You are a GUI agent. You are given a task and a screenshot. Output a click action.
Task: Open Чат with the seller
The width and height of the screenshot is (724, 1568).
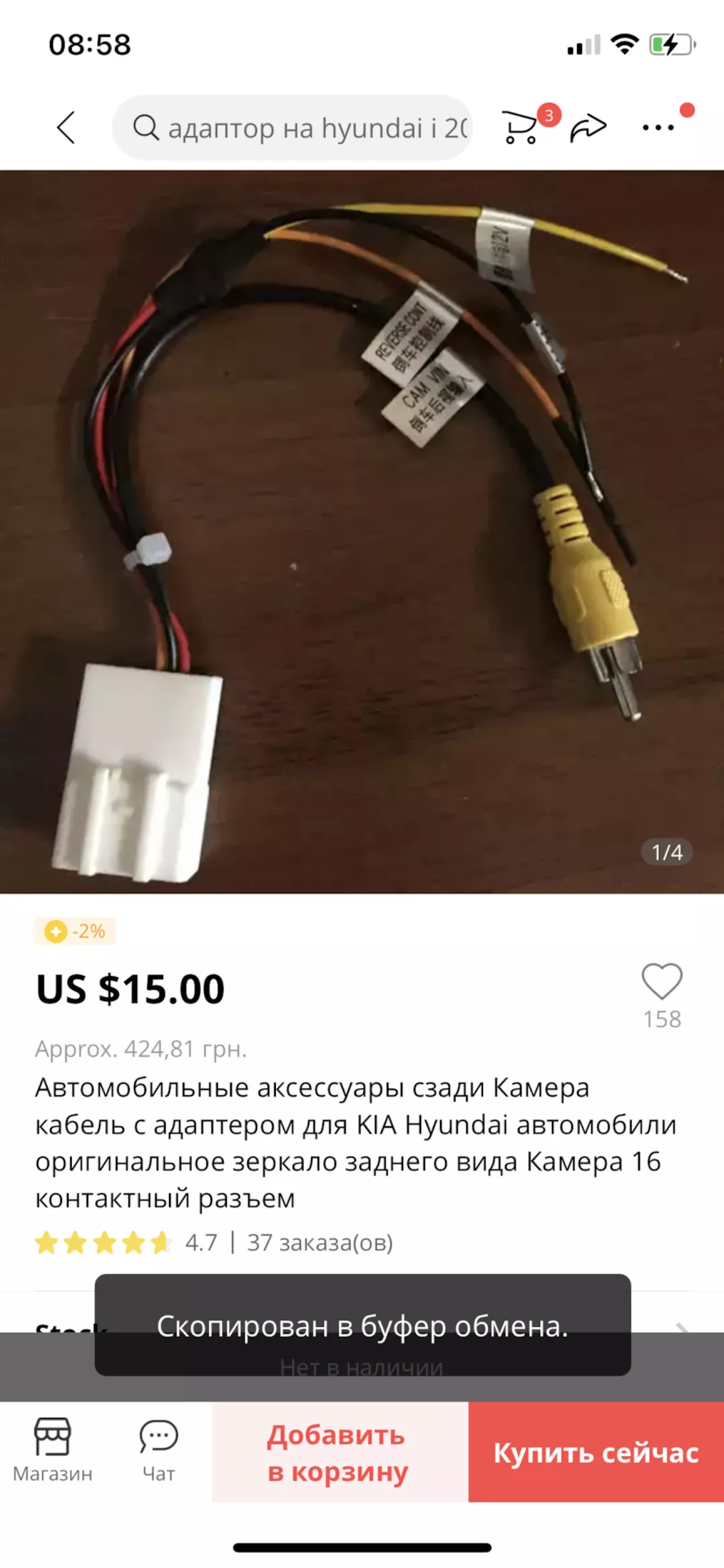tap(159, 1451)
